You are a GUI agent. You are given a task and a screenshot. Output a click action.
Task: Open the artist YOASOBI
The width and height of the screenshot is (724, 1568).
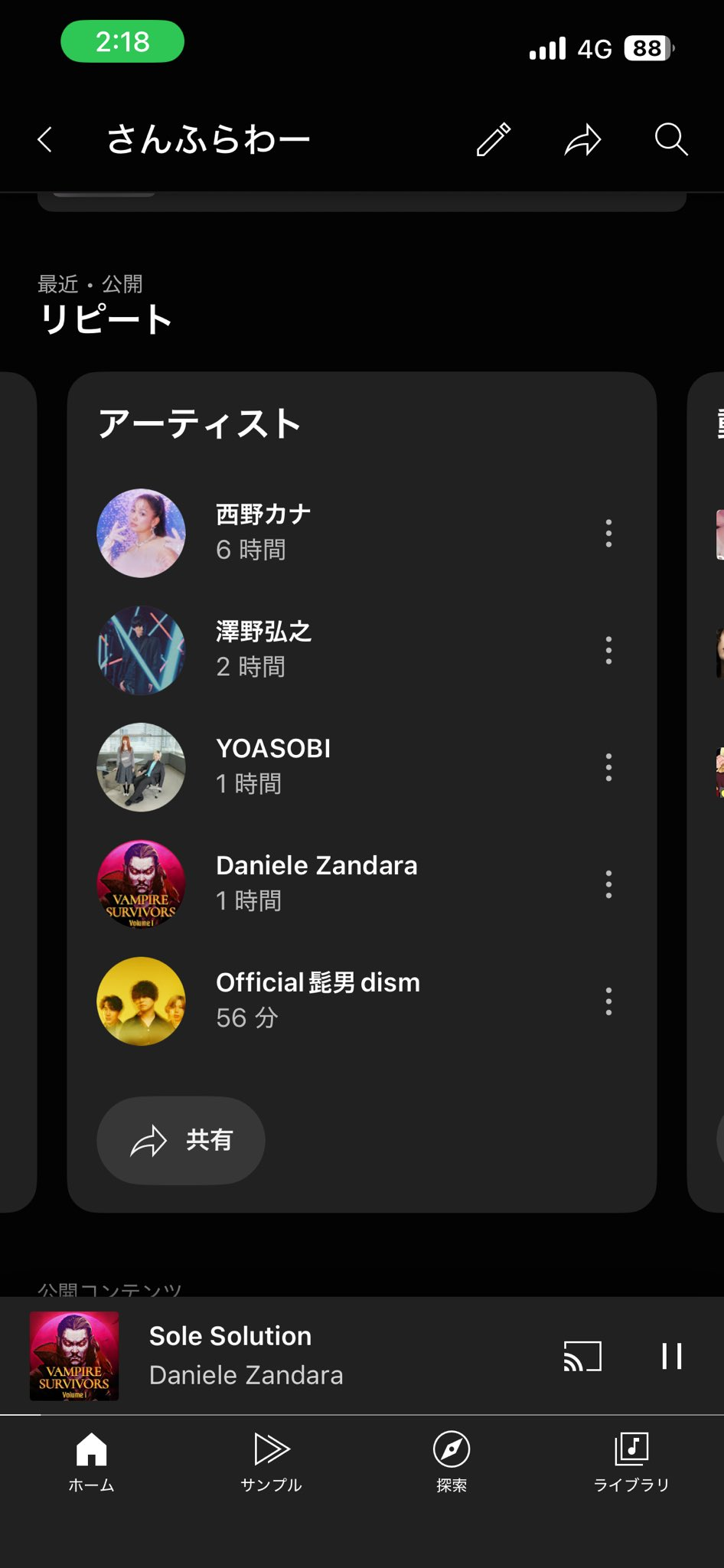[273, 766]
